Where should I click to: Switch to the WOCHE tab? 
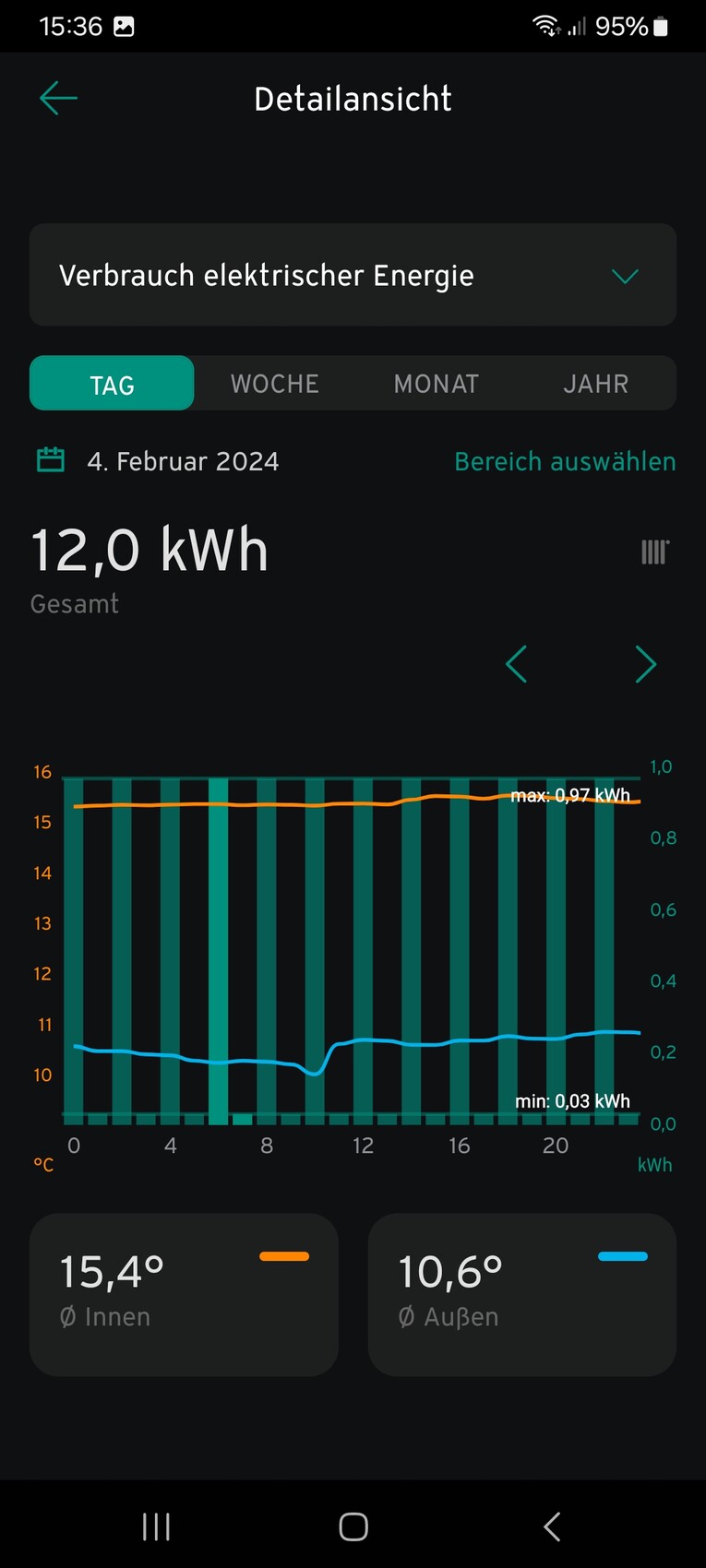tap(275, 384)
